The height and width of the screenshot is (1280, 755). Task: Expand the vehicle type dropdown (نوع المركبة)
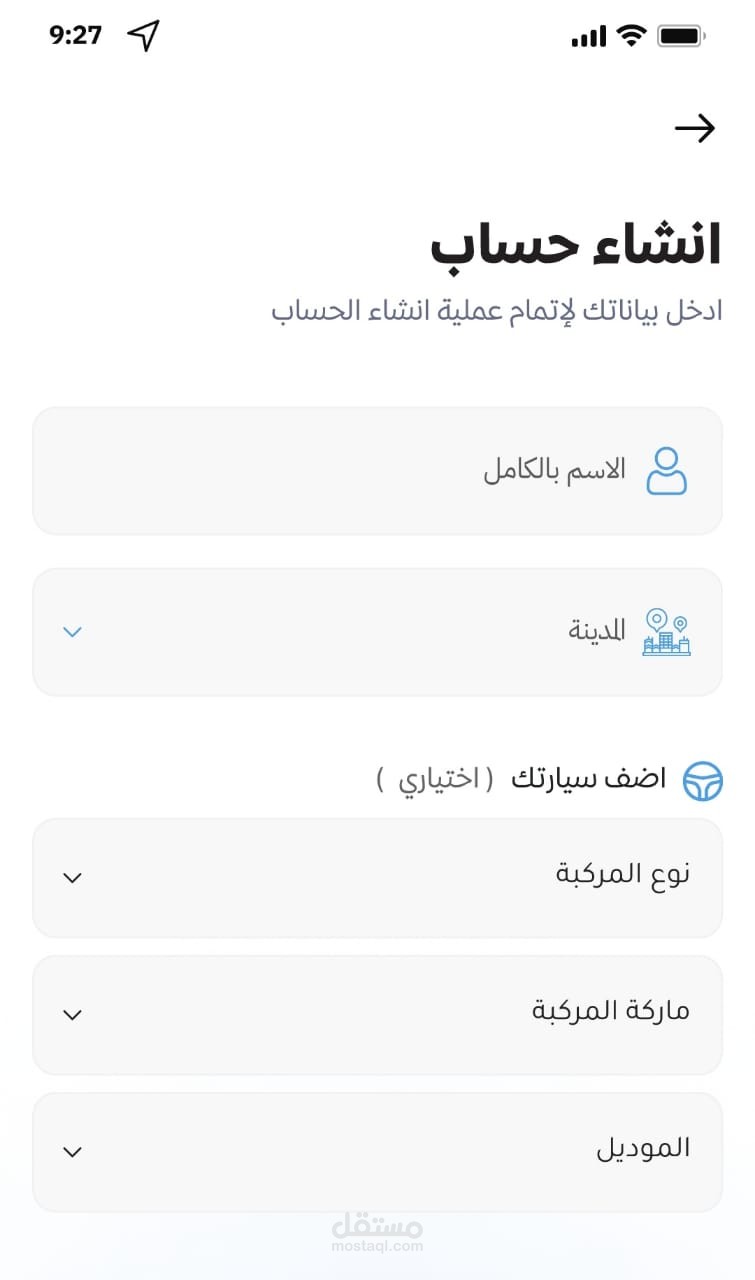[x=377, y=878]
